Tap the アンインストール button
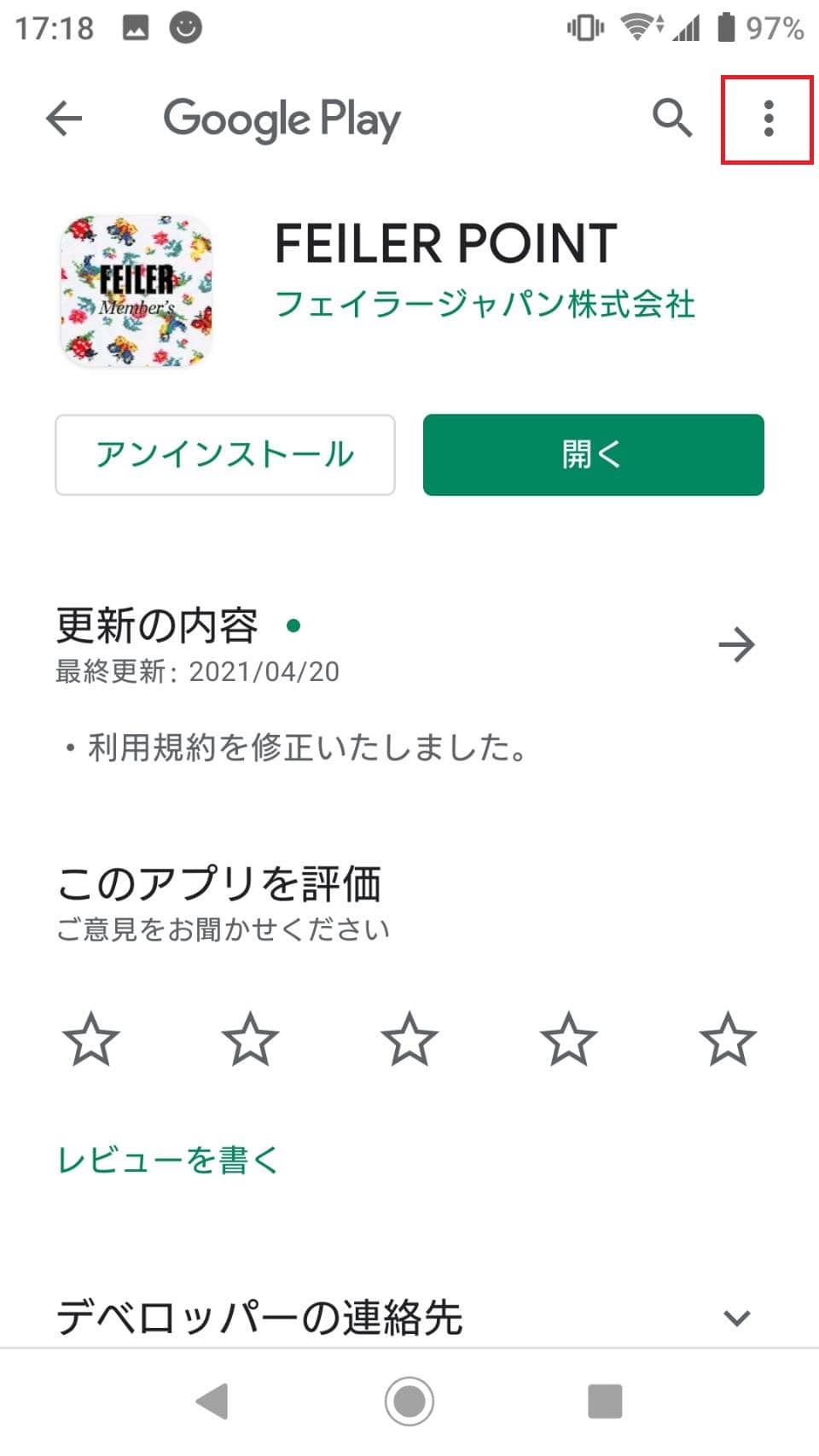Viewport: 819px width, 1456px height. point(225,455)
